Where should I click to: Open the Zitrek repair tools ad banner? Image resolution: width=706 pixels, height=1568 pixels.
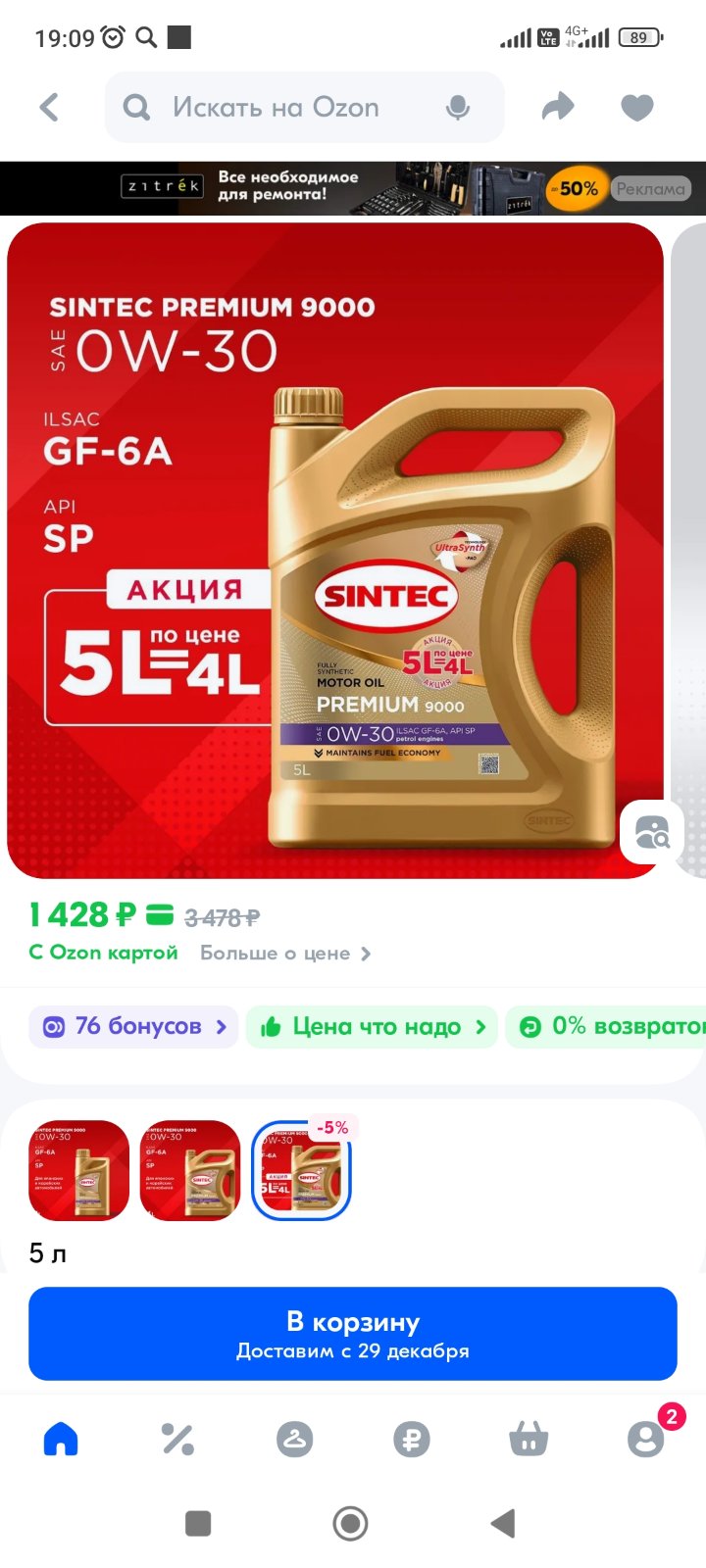[353, 188]
